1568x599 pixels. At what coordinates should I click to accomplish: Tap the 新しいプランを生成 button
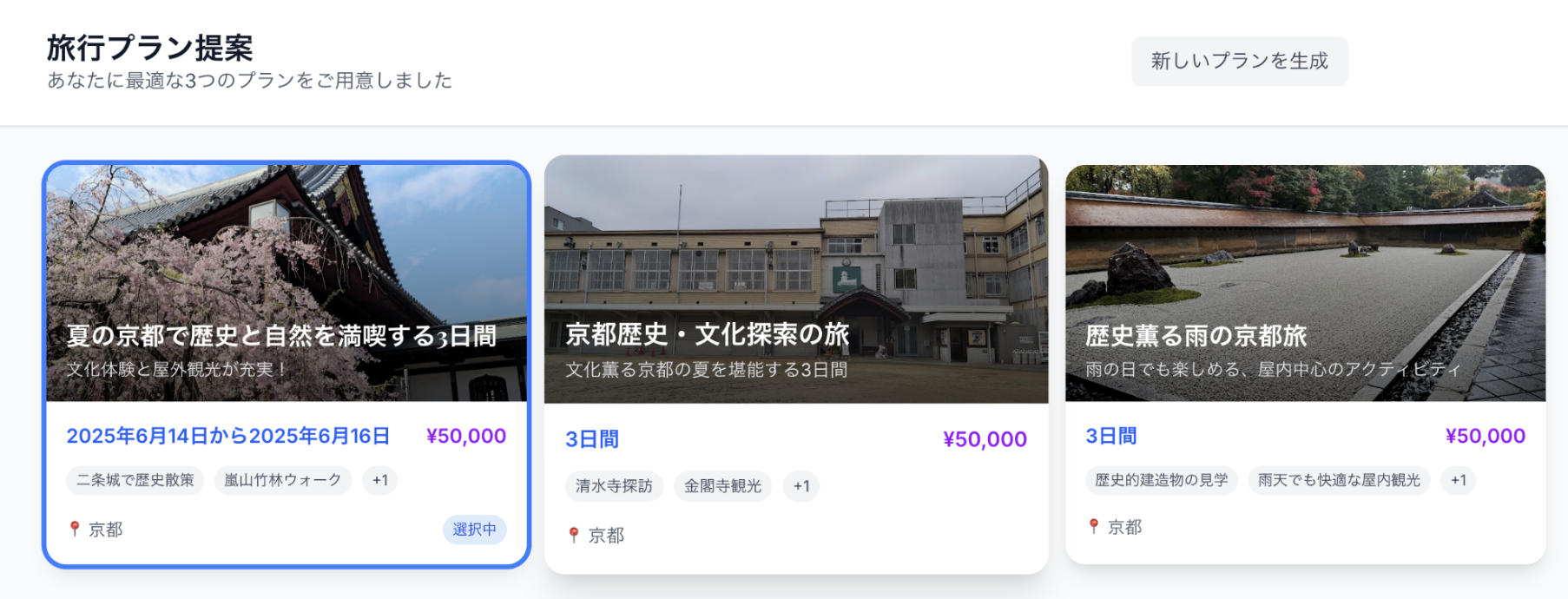pos(1239,61)
